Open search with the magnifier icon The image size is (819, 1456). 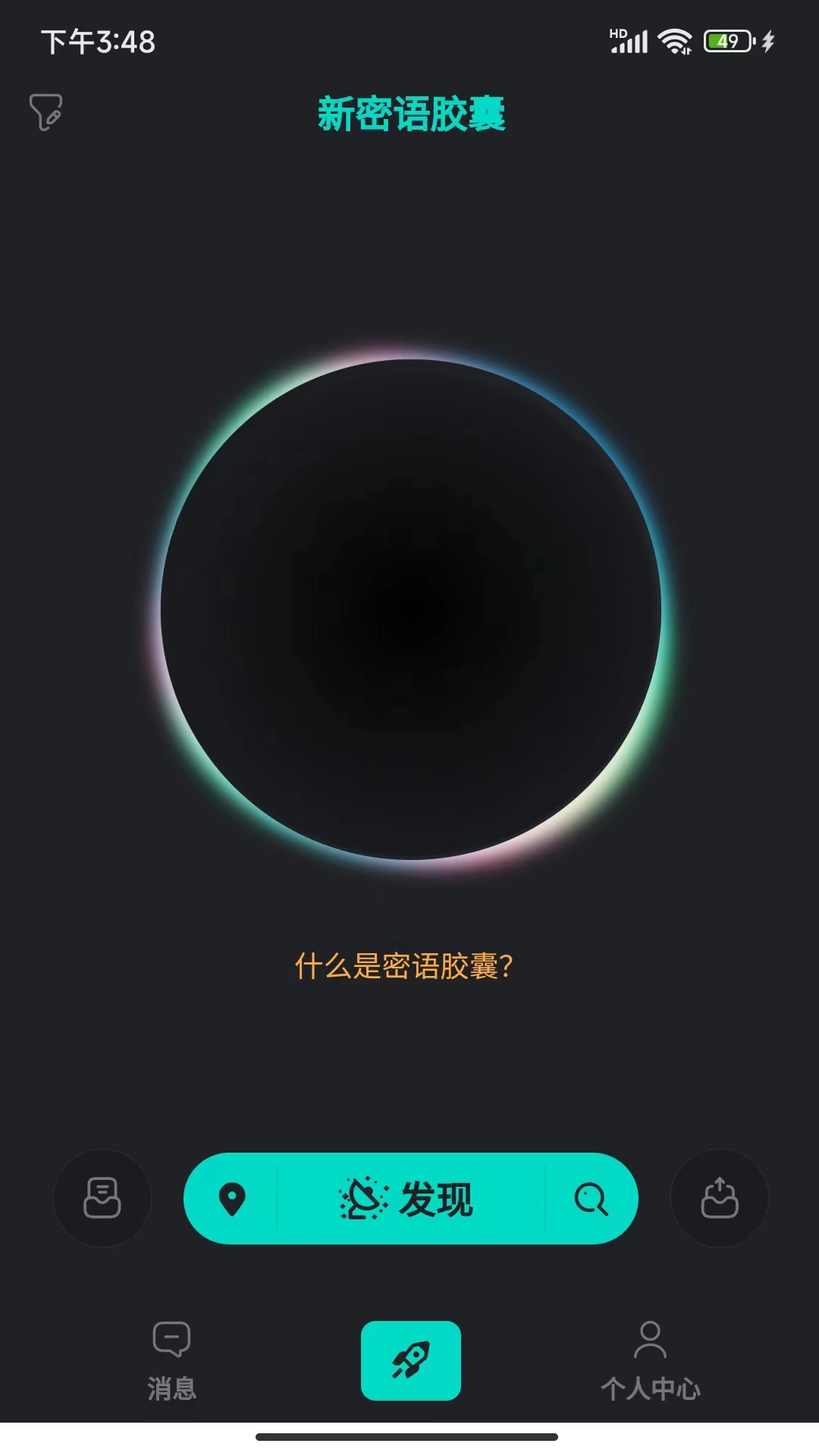click(x=591, y=1199)
